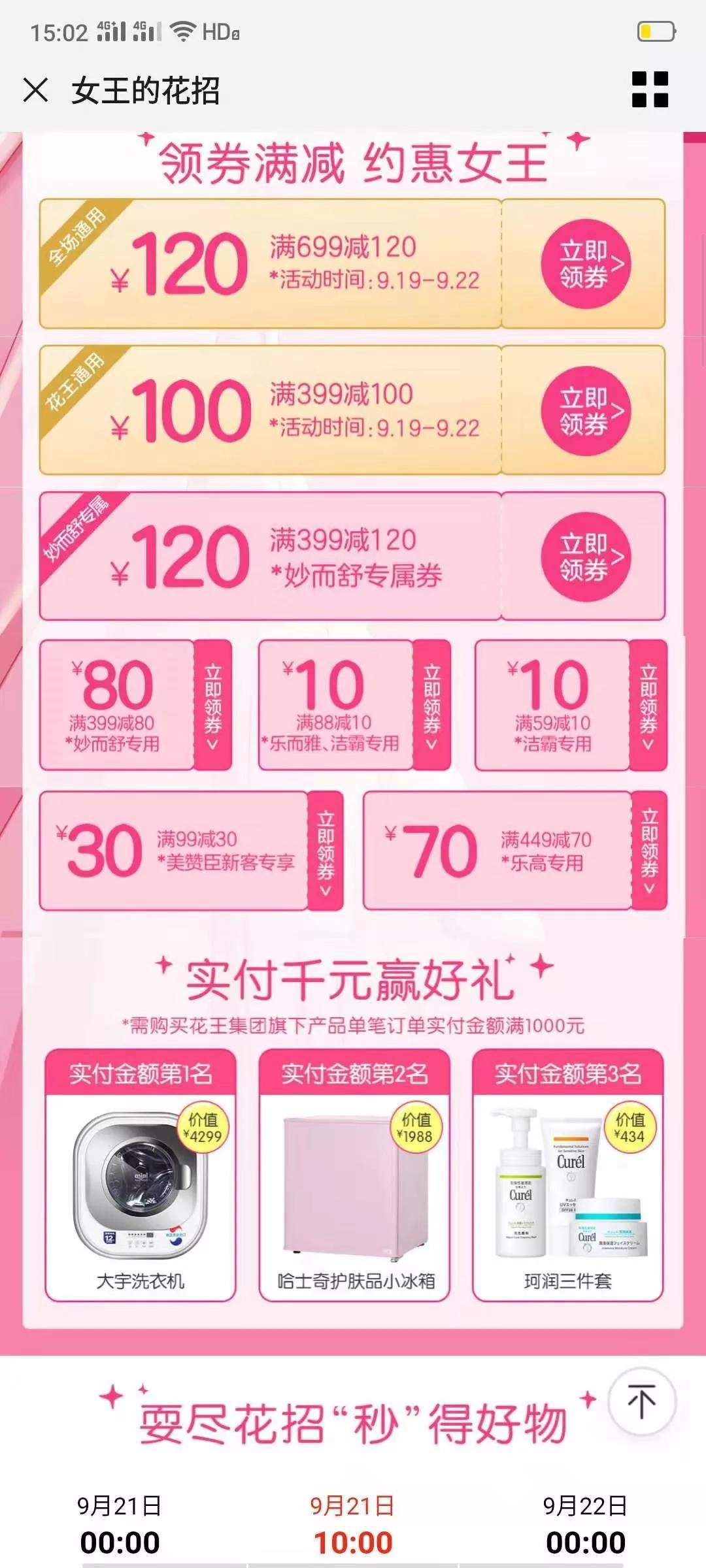Claim the ¥100 花王通用 coupon
706x1568 pixels.
point(585,411)
